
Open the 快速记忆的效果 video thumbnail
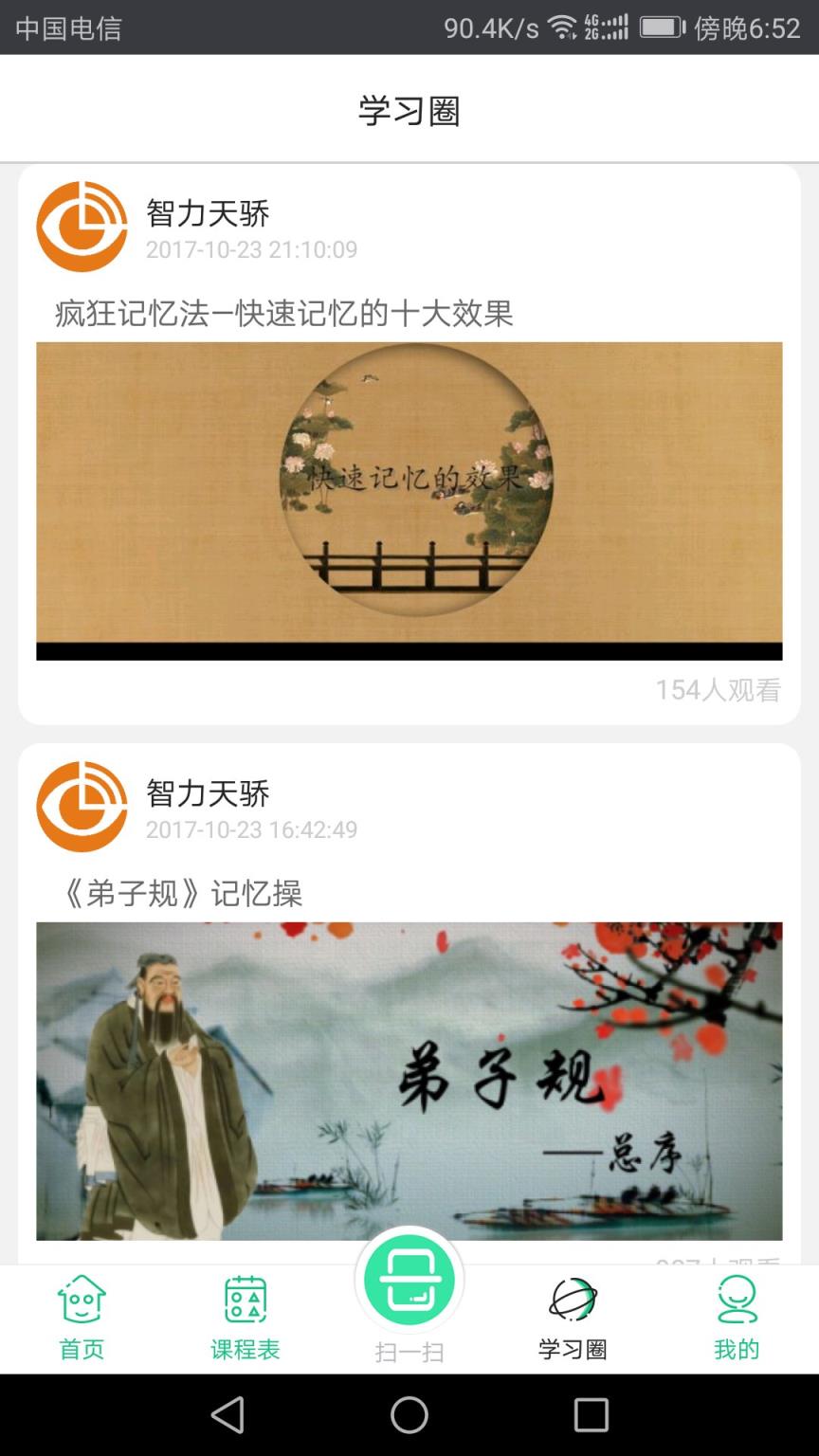(409, 498)
